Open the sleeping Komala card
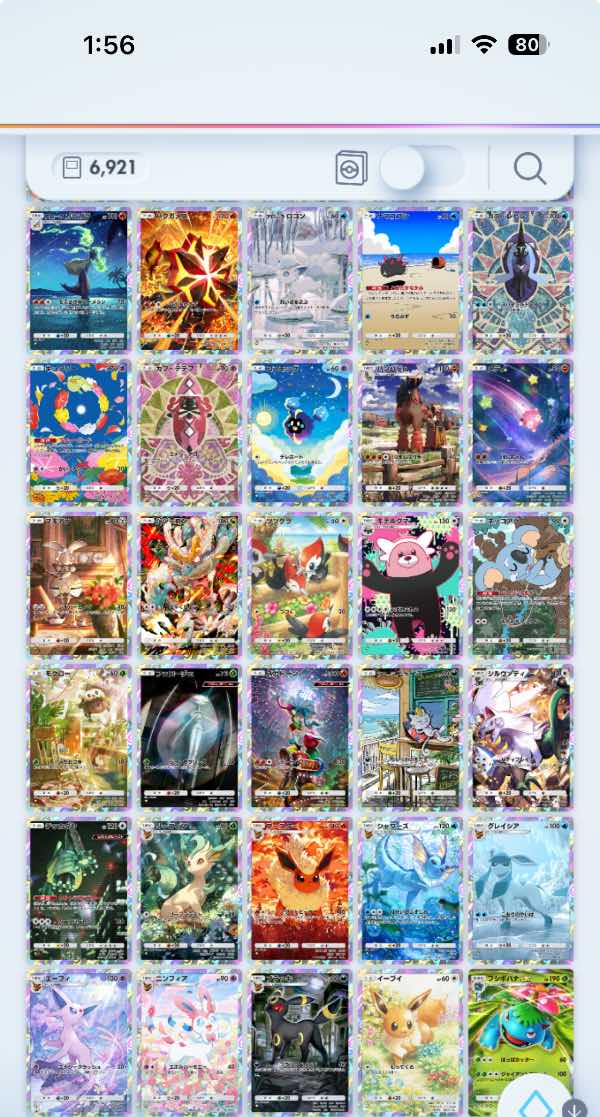This screenshot has width=600, height=1117. coord(521,585)
